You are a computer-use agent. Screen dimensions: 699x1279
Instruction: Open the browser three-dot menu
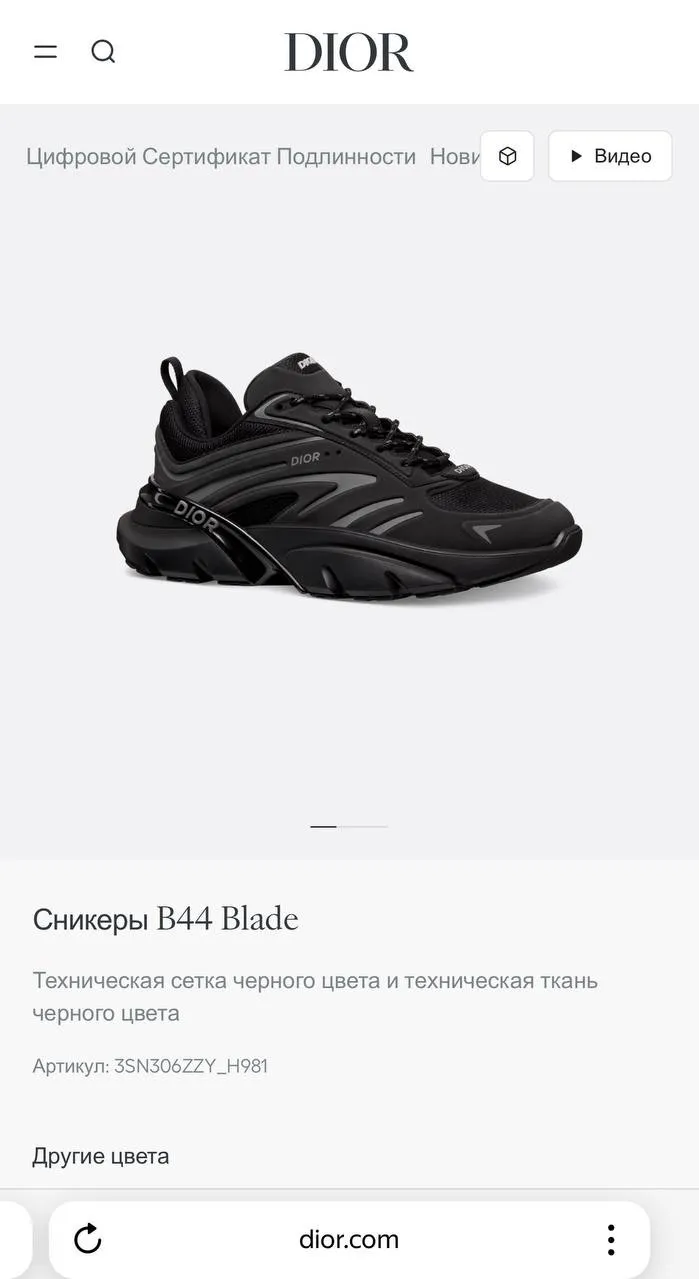pos(611,1239)
